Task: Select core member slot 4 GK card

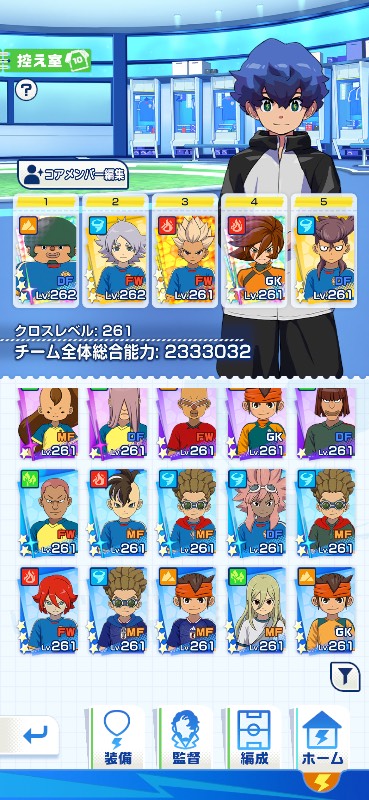Action: pyautogui.click(x=254, y=251)
